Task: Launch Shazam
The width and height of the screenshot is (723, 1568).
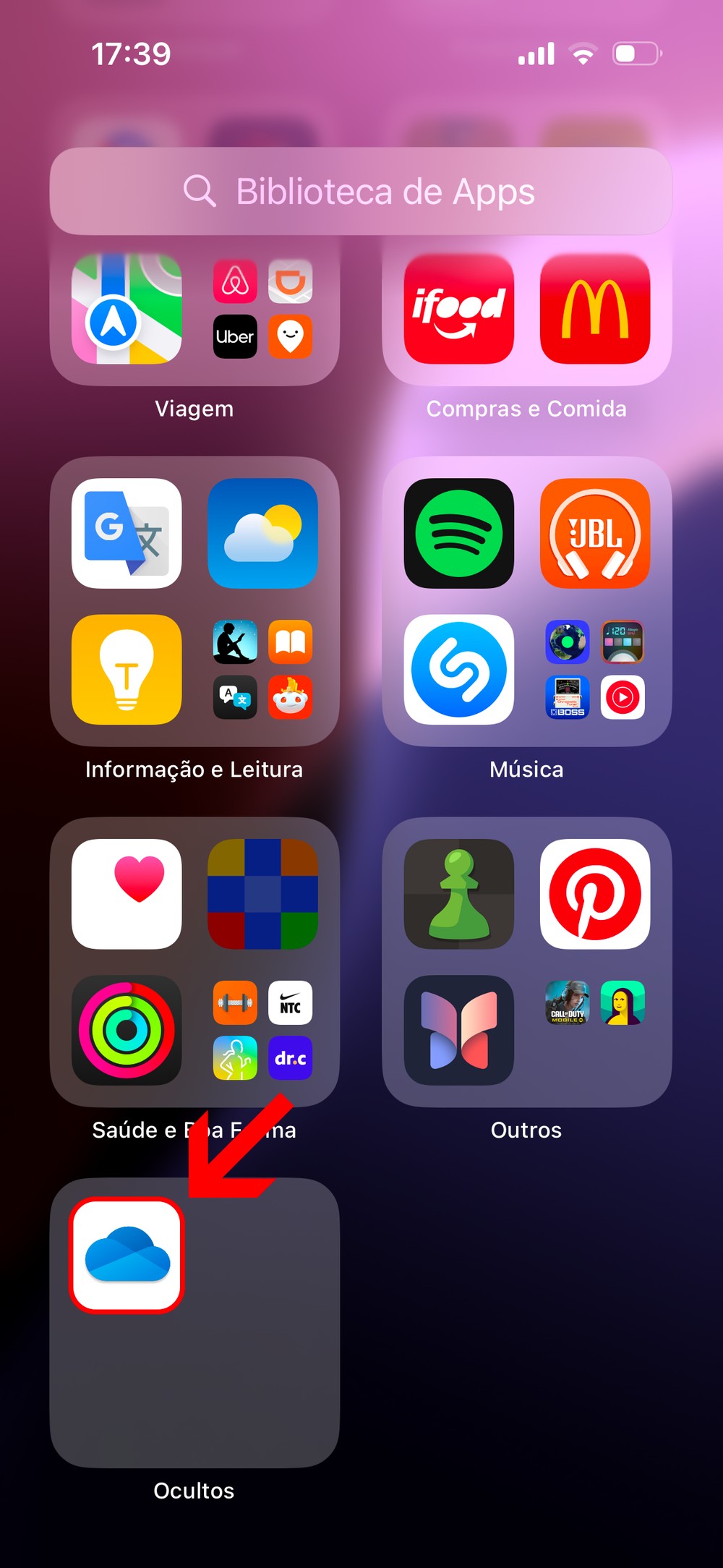Action: point(458,669)
